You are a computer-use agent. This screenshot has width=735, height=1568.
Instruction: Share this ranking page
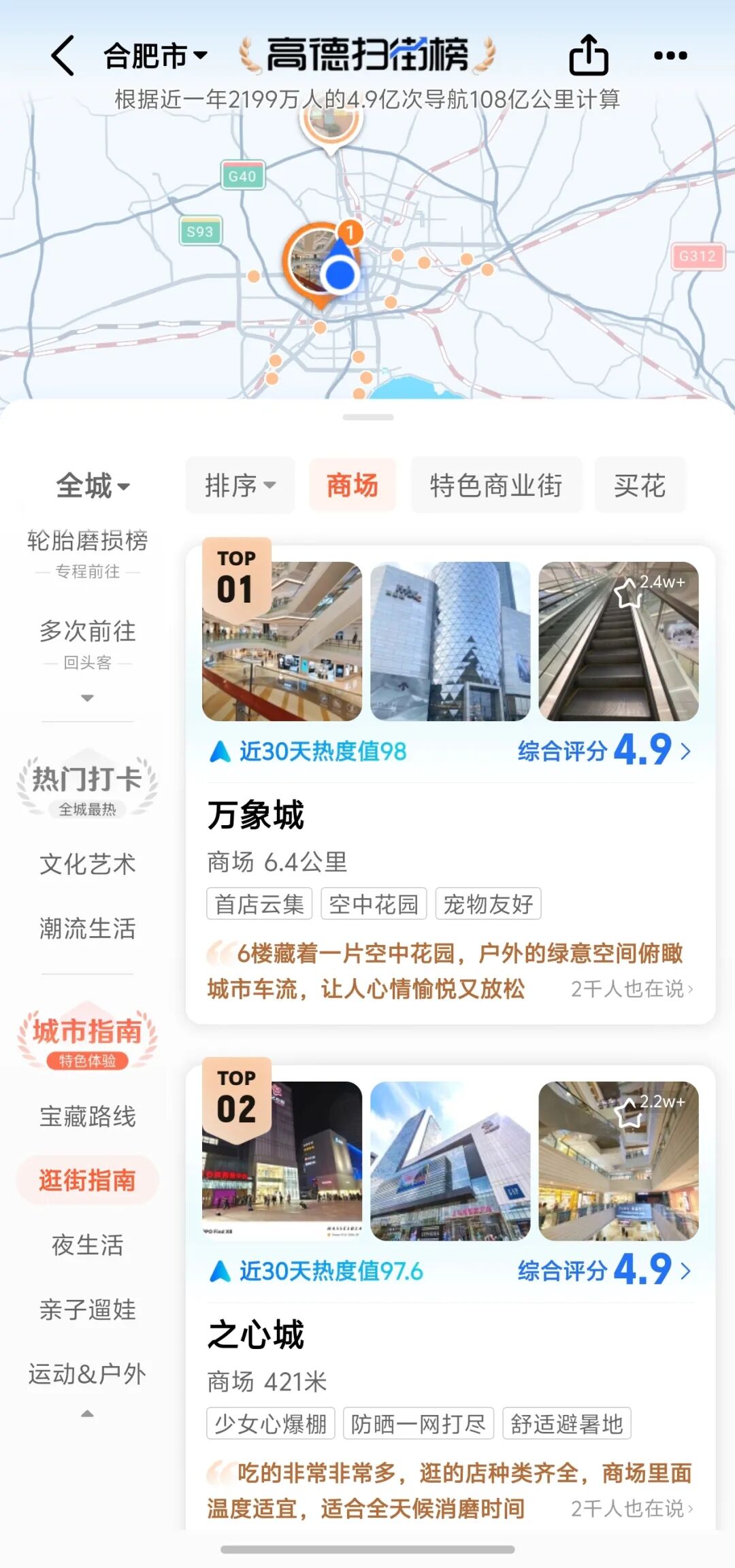point(589,56)
